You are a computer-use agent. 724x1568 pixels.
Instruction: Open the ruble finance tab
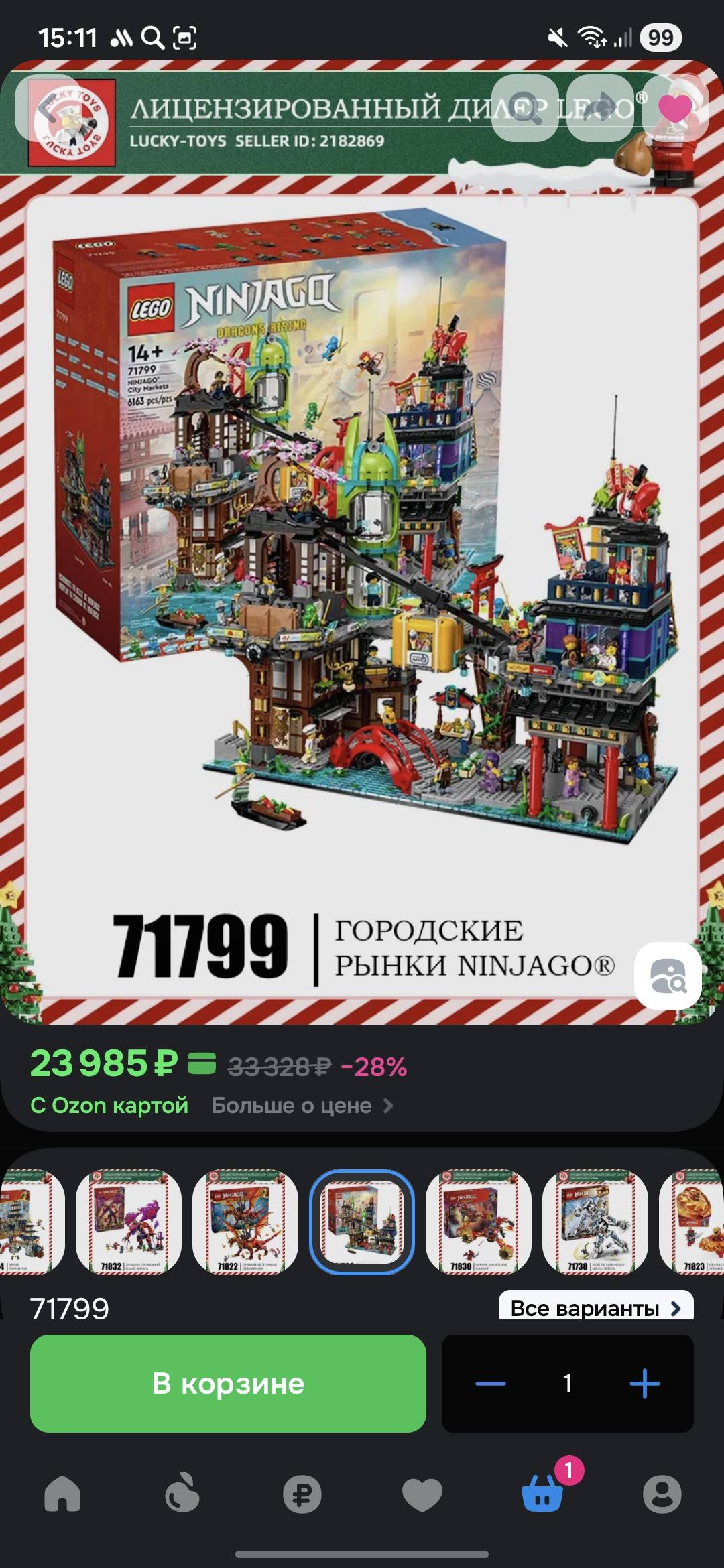coord(302,1494)
